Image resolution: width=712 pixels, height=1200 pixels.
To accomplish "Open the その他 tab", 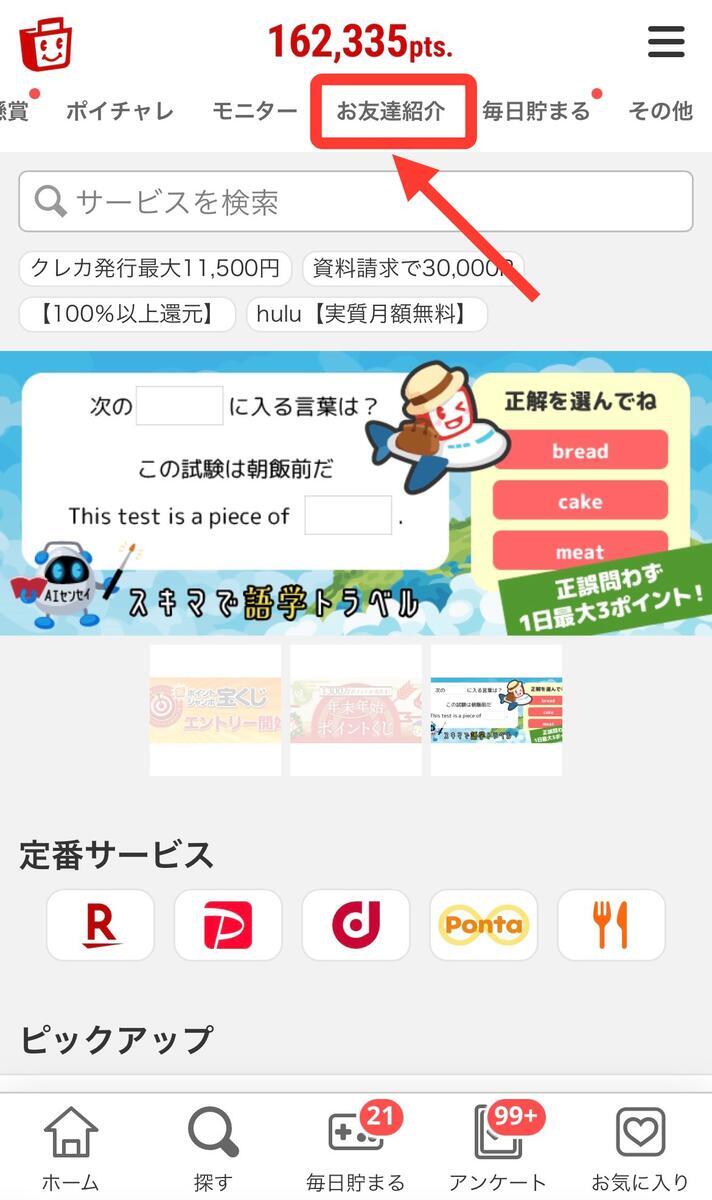I will 660,111.
